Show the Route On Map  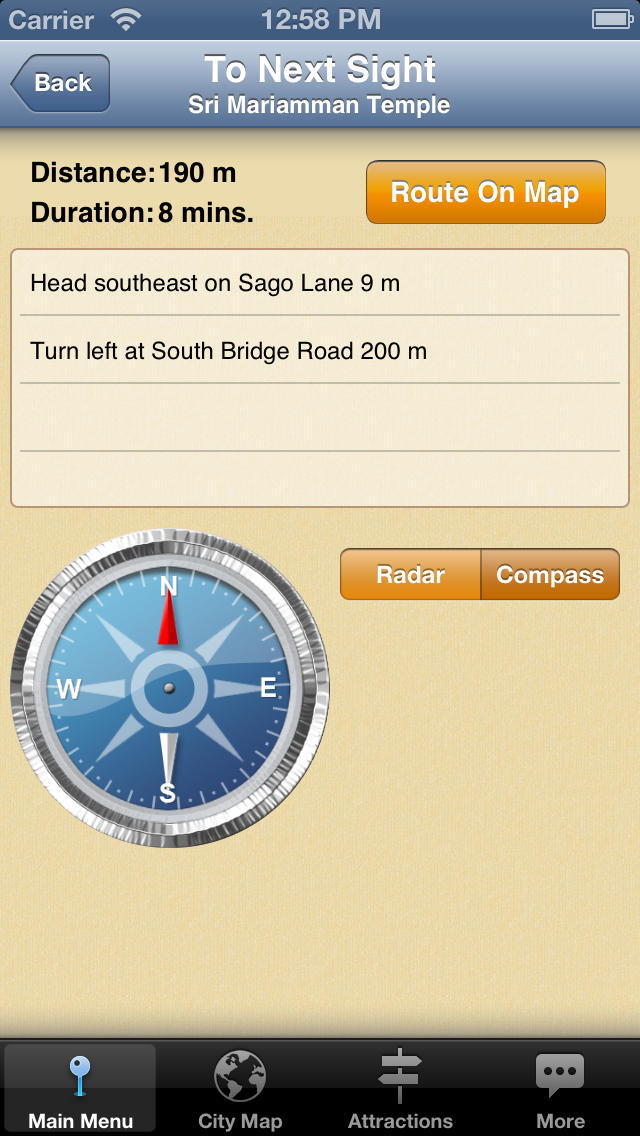[x=485, y=192]
